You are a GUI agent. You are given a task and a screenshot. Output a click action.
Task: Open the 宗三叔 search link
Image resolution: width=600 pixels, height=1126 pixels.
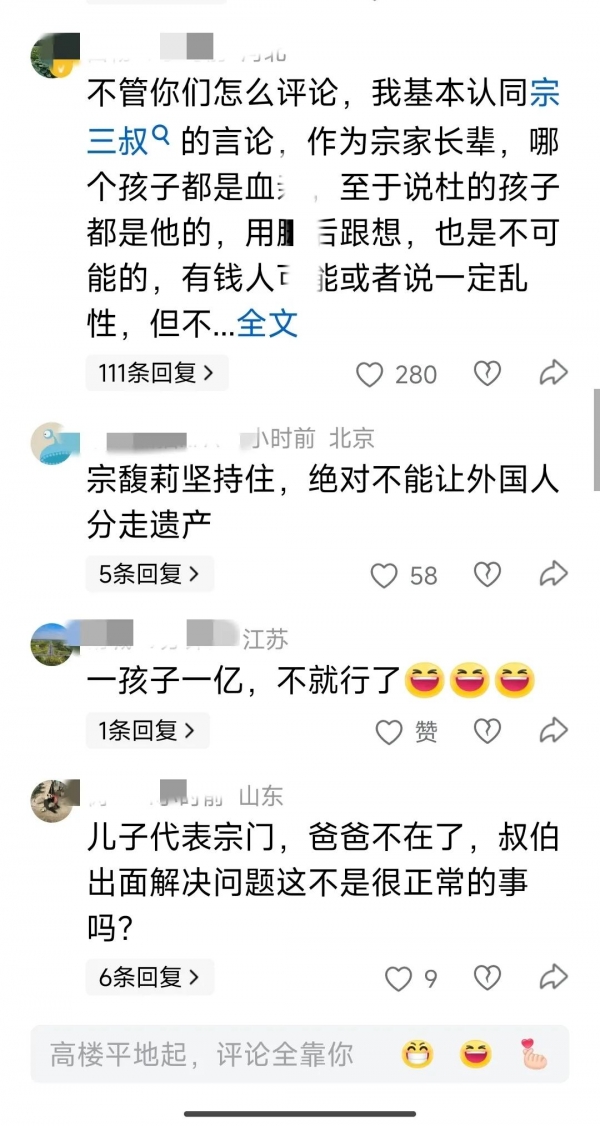118,139
